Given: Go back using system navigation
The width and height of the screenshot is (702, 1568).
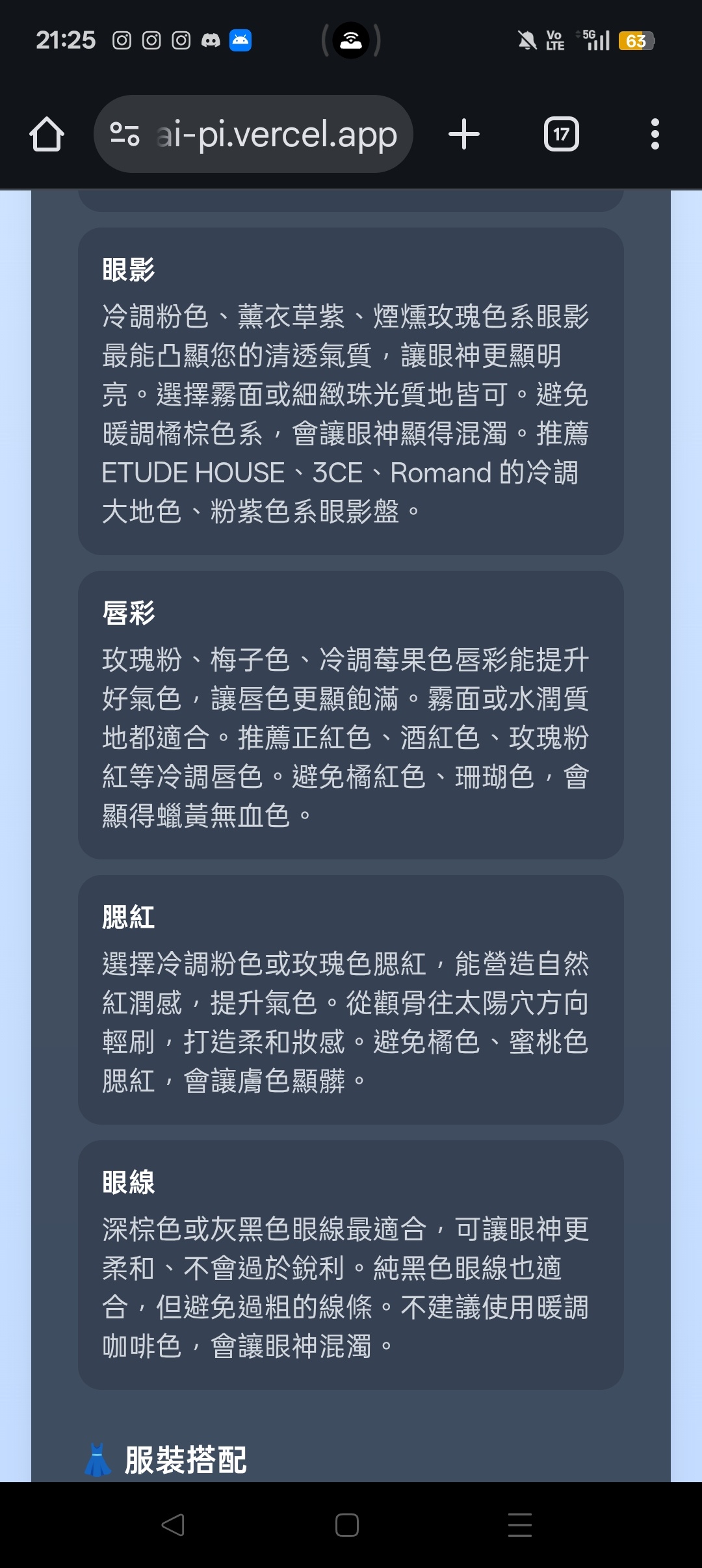Looking at the screenshot, I should [173, 1524].
